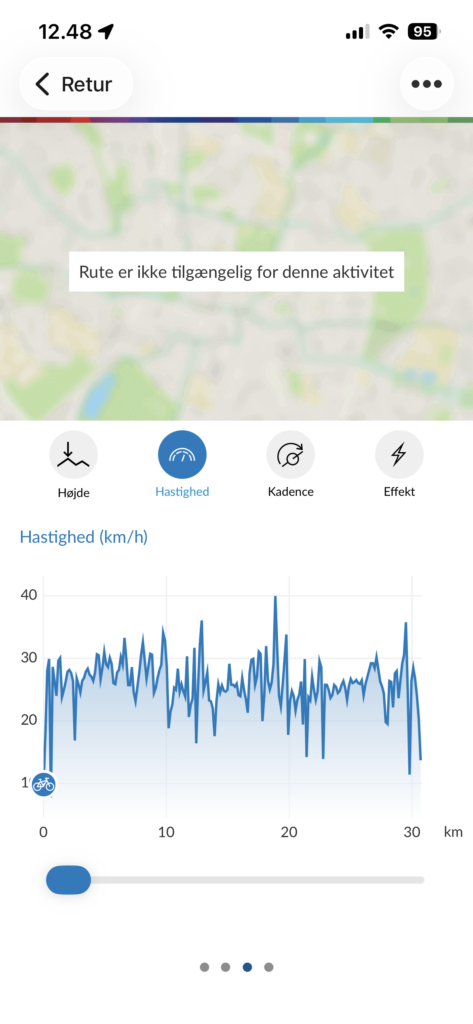This screenshot has width=473, height=1024.
Task: Go back with the Retur button
Action: point(76,84)
